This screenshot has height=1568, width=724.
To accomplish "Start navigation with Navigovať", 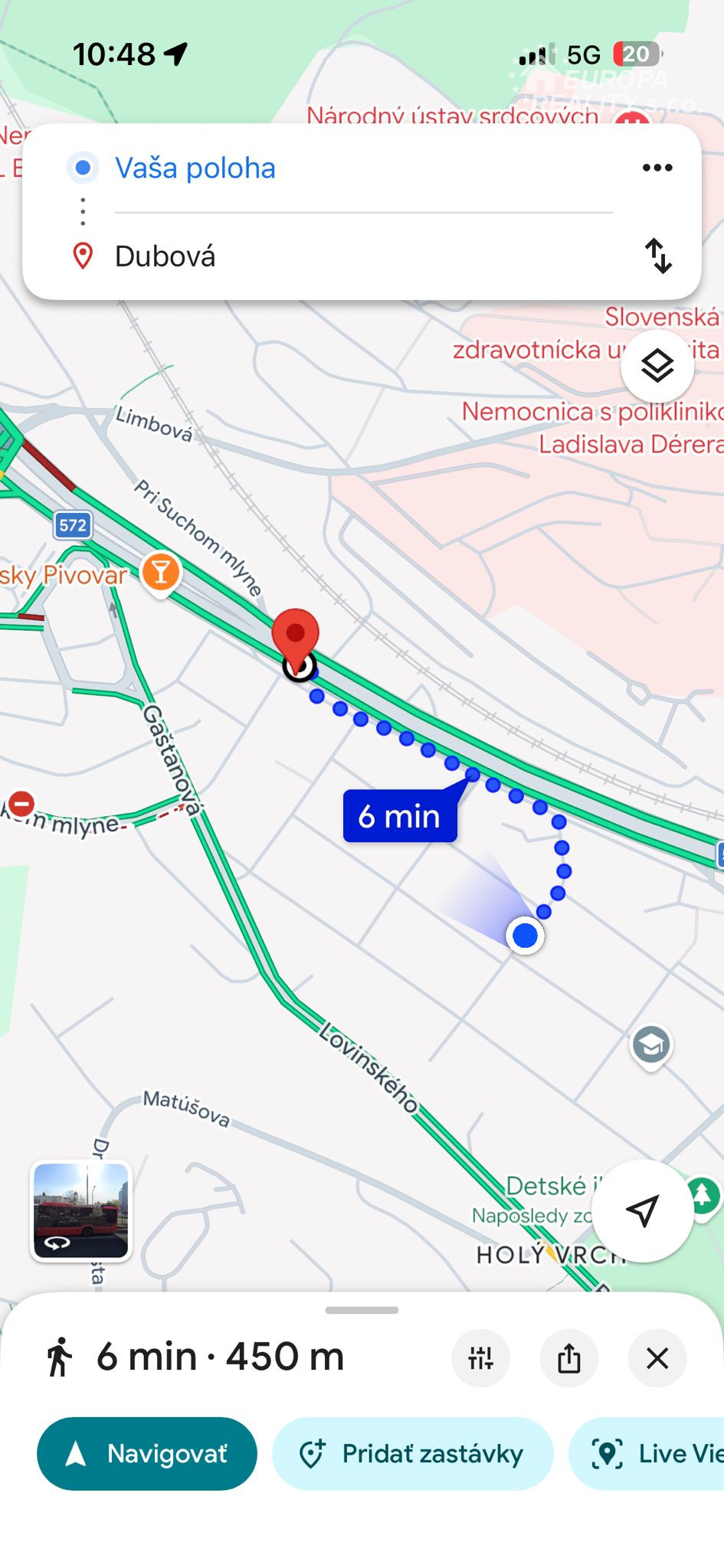I will point(147,1453).
